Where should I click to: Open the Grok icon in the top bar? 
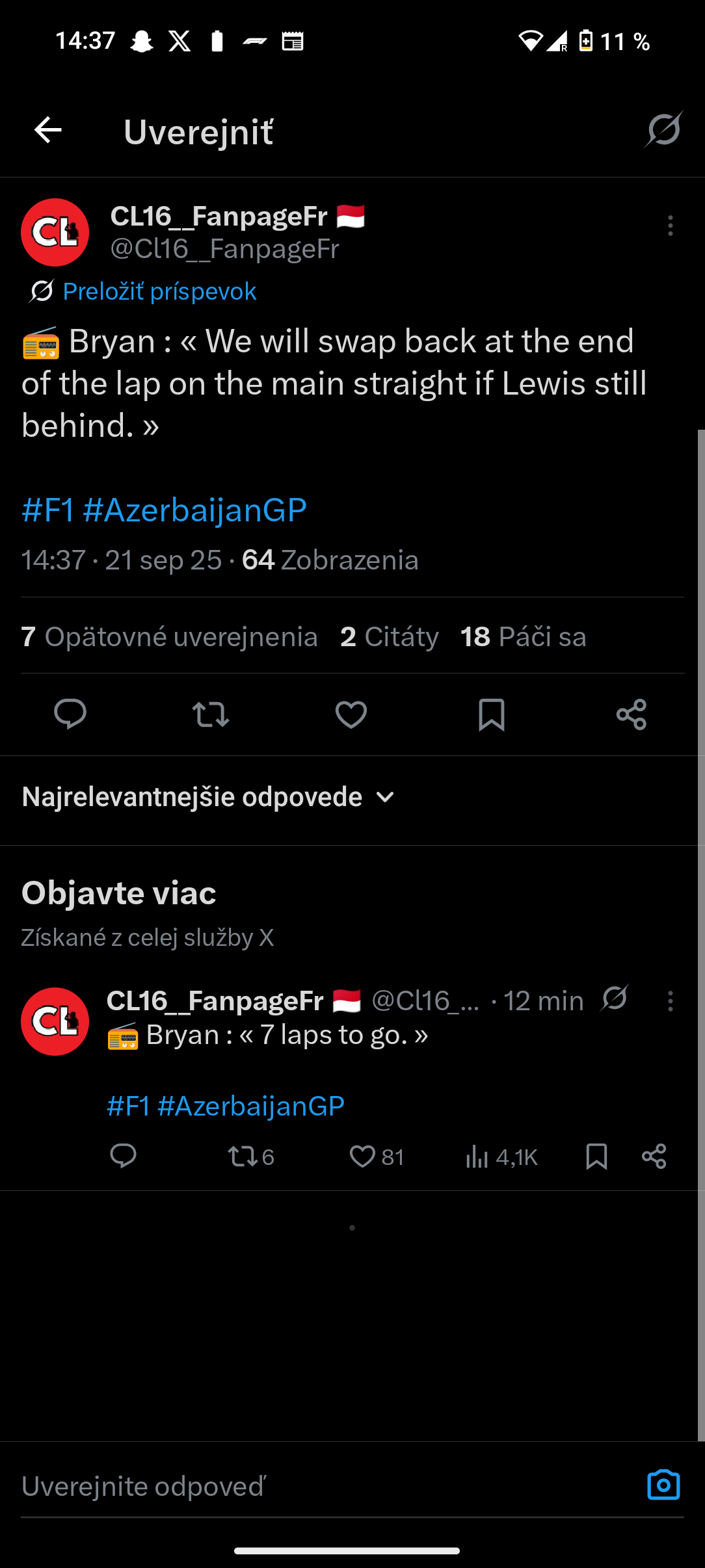pos(663,129)
